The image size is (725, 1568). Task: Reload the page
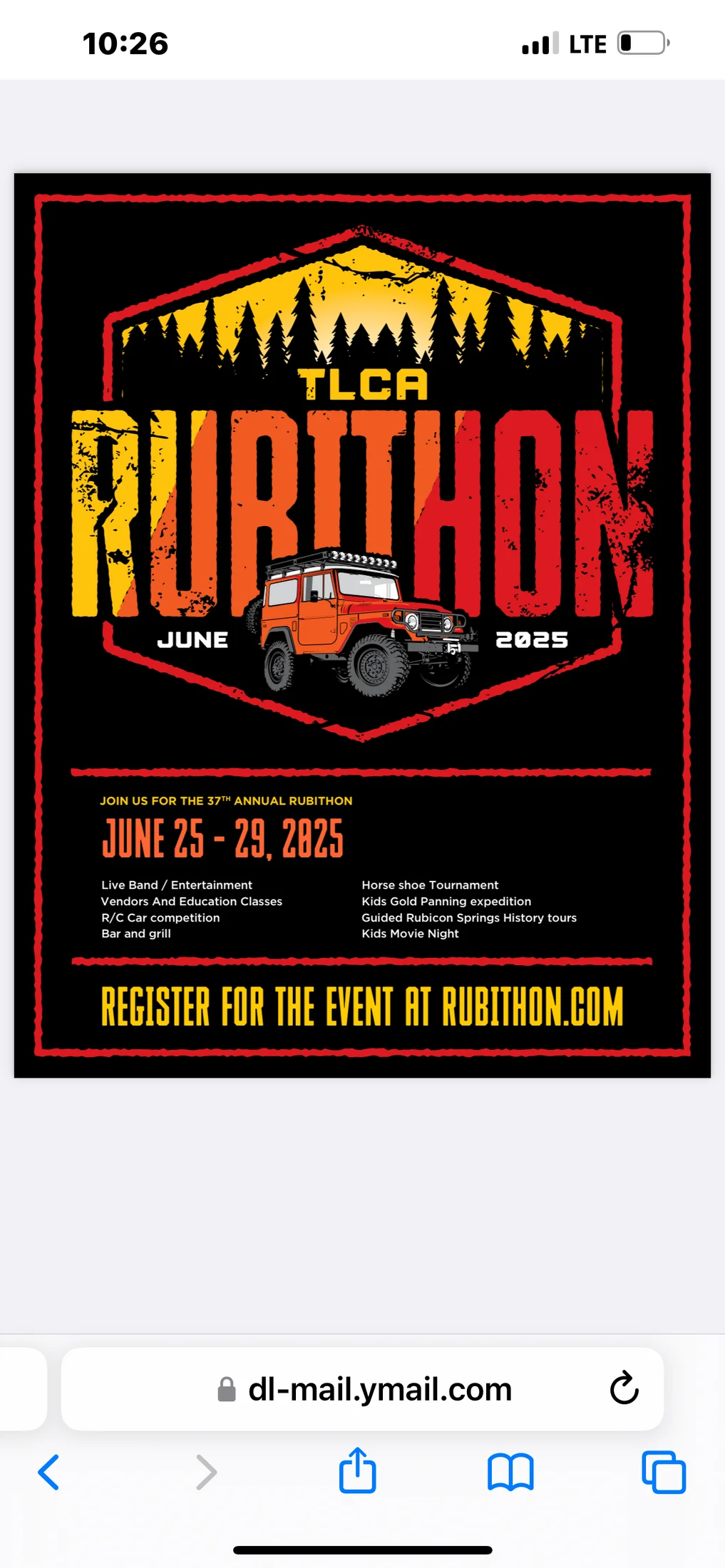pyautogui.click(x=624, y=1388)
